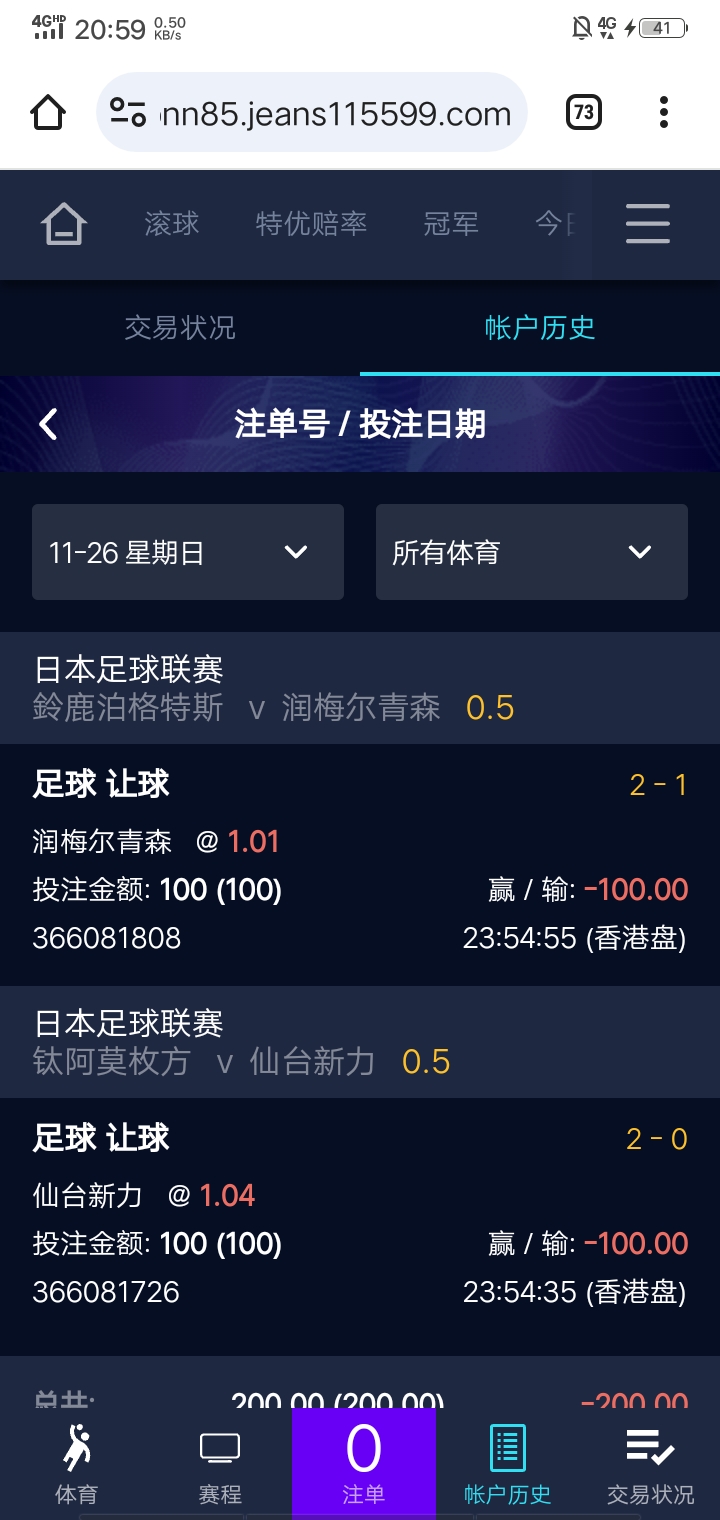
Task: Go back from 注单号 / 投注日期
Action: [x=48, y=424]
